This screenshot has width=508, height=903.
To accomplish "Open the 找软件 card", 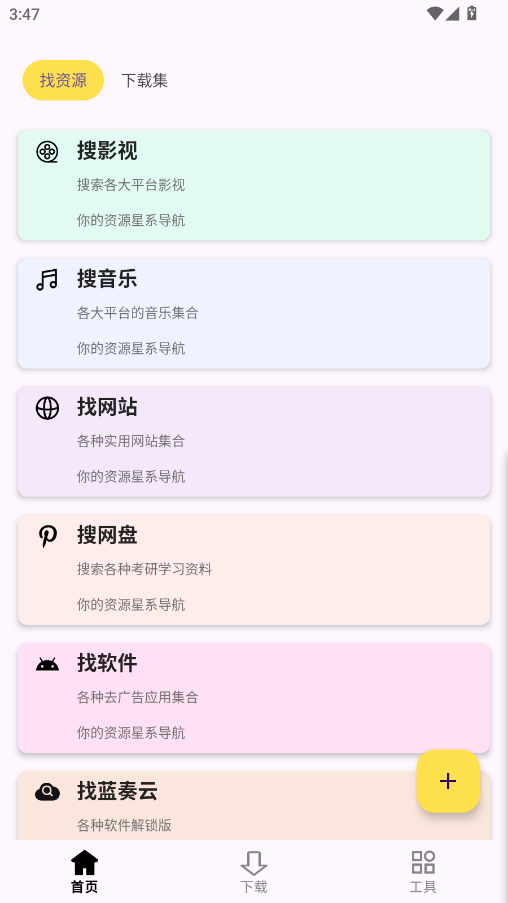I will click(254, 697).
